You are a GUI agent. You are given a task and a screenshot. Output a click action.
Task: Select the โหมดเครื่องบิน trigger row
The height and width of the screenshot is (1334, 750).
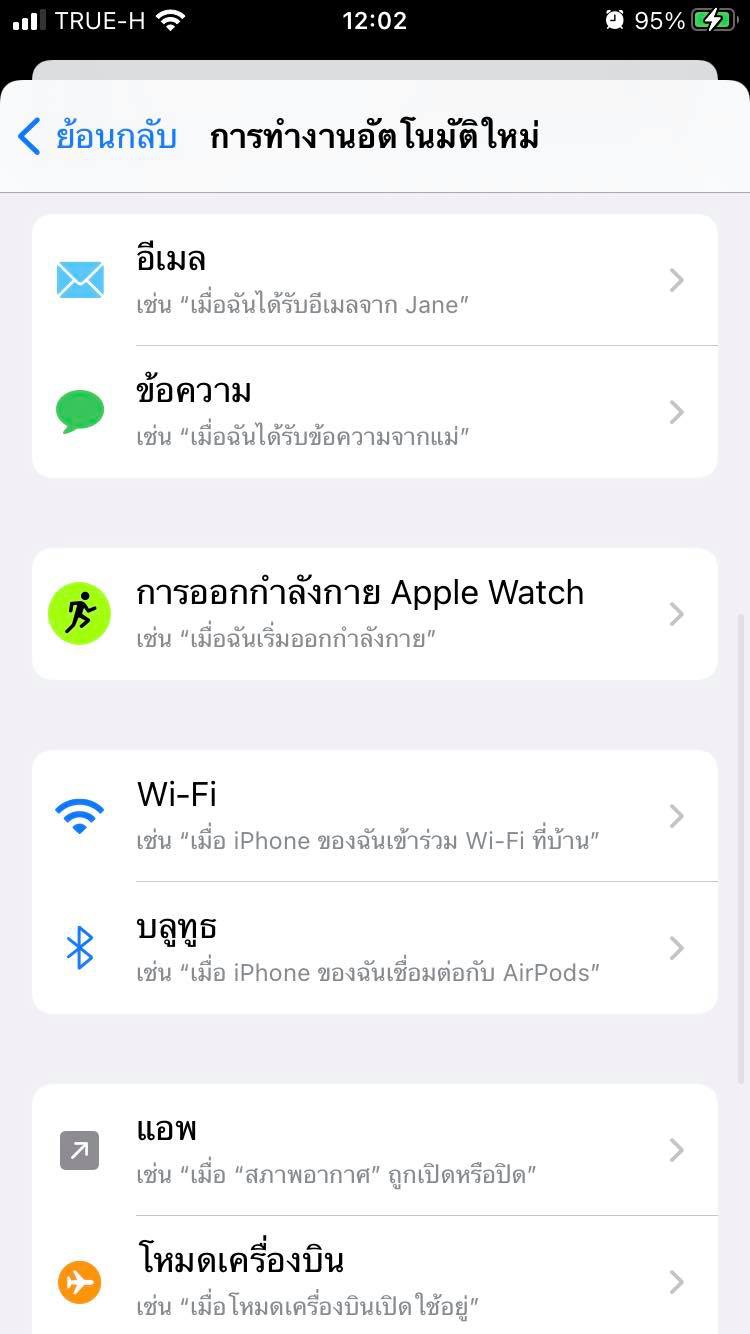click(375, 1280)
